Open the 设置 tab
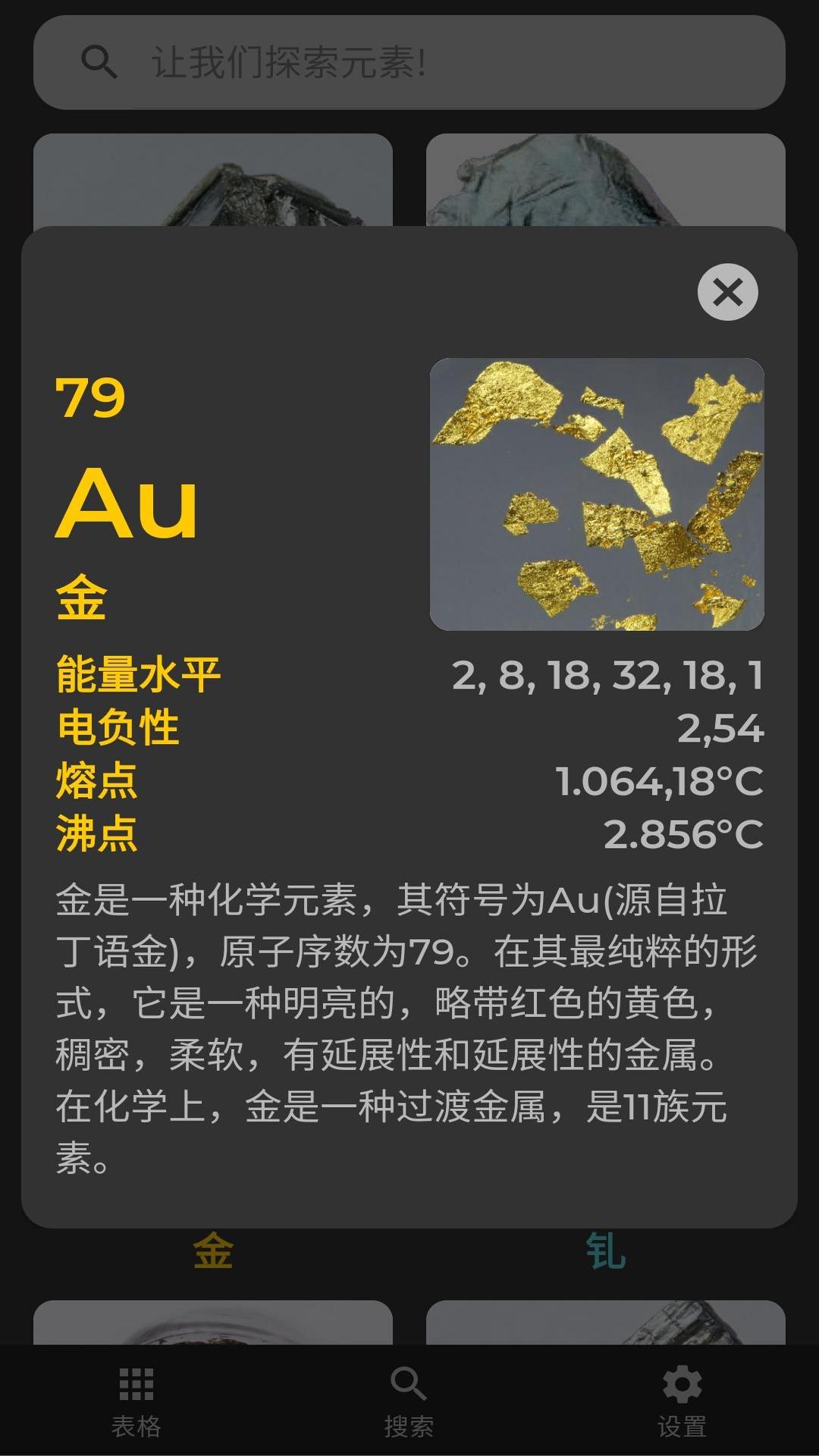The image size is (819, 1456). pyautogui.click(x=682, y=1401)
